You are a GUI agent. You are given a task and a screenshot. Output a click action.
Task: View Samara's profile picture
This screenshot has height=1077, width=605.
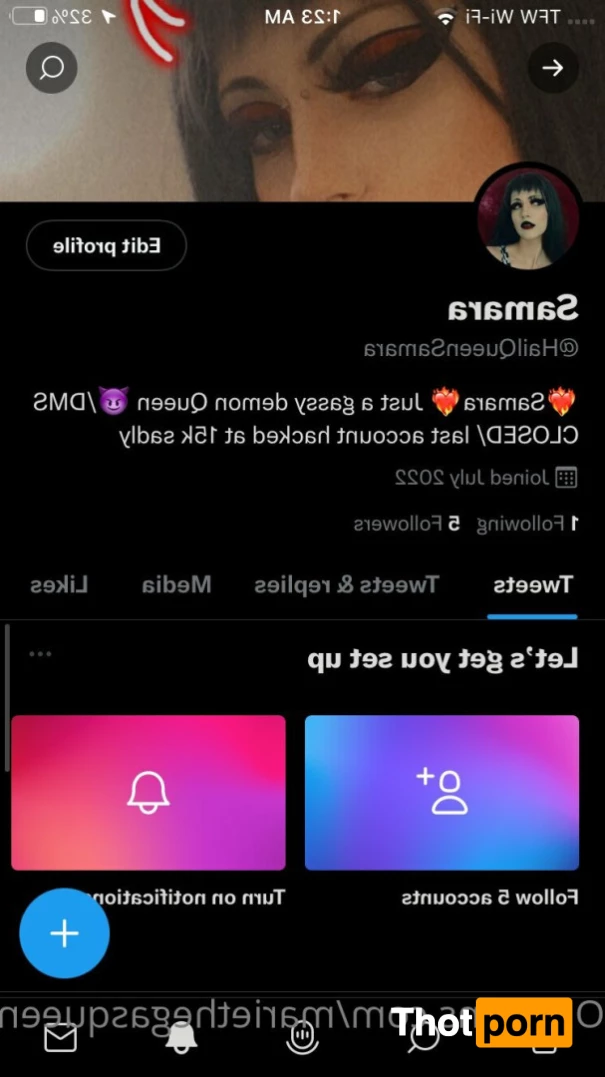(529, 218)
